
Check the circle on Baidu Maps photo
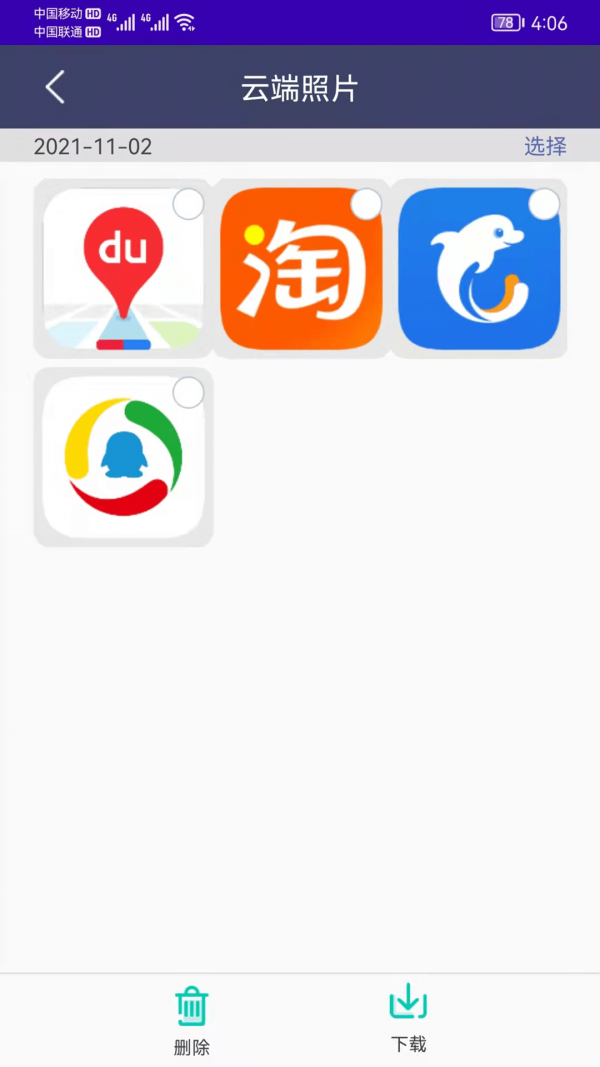click(188, 204)
